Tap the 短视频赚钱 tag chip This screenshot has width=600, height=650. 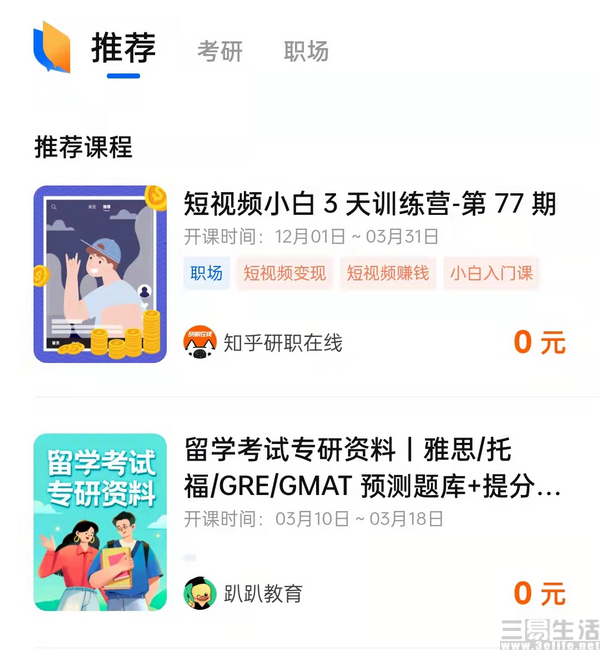click(388, 272)
